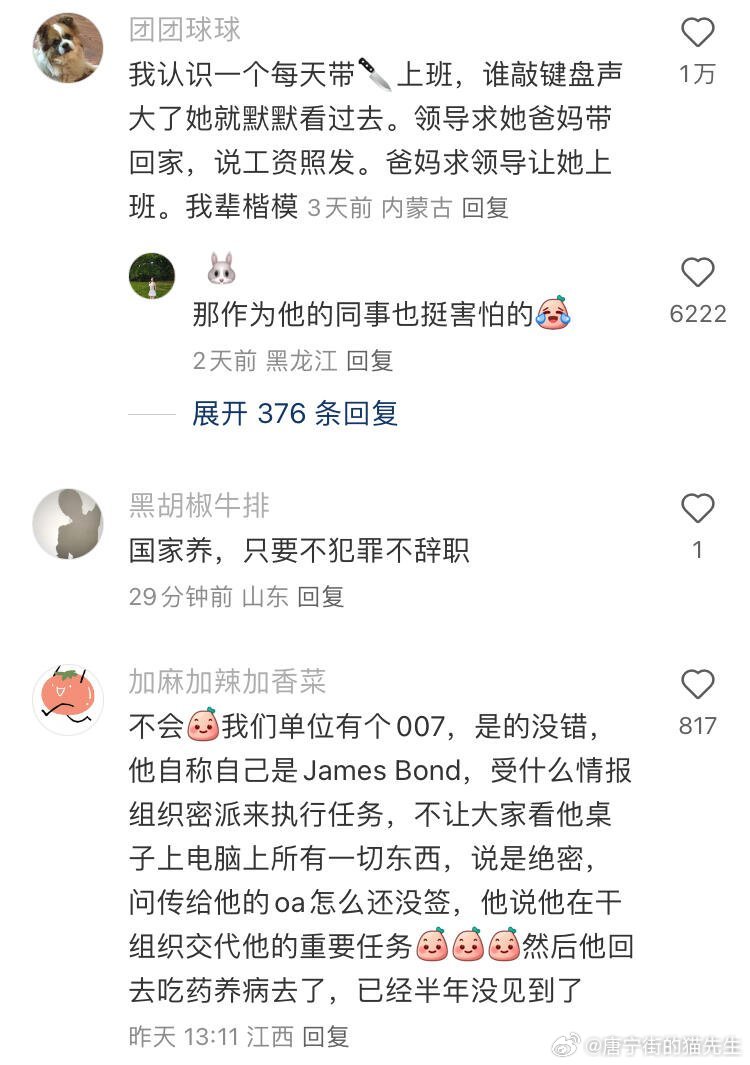Reply to 加麻加辣加香菜's comment

pos(325,1036)
